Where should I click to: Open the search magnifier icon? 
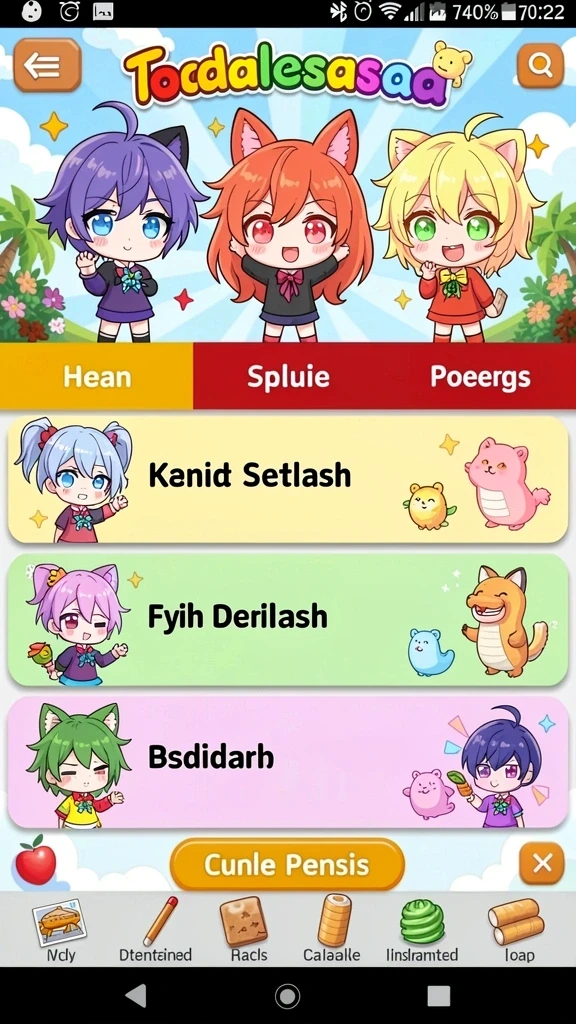(x=540, y=65)
